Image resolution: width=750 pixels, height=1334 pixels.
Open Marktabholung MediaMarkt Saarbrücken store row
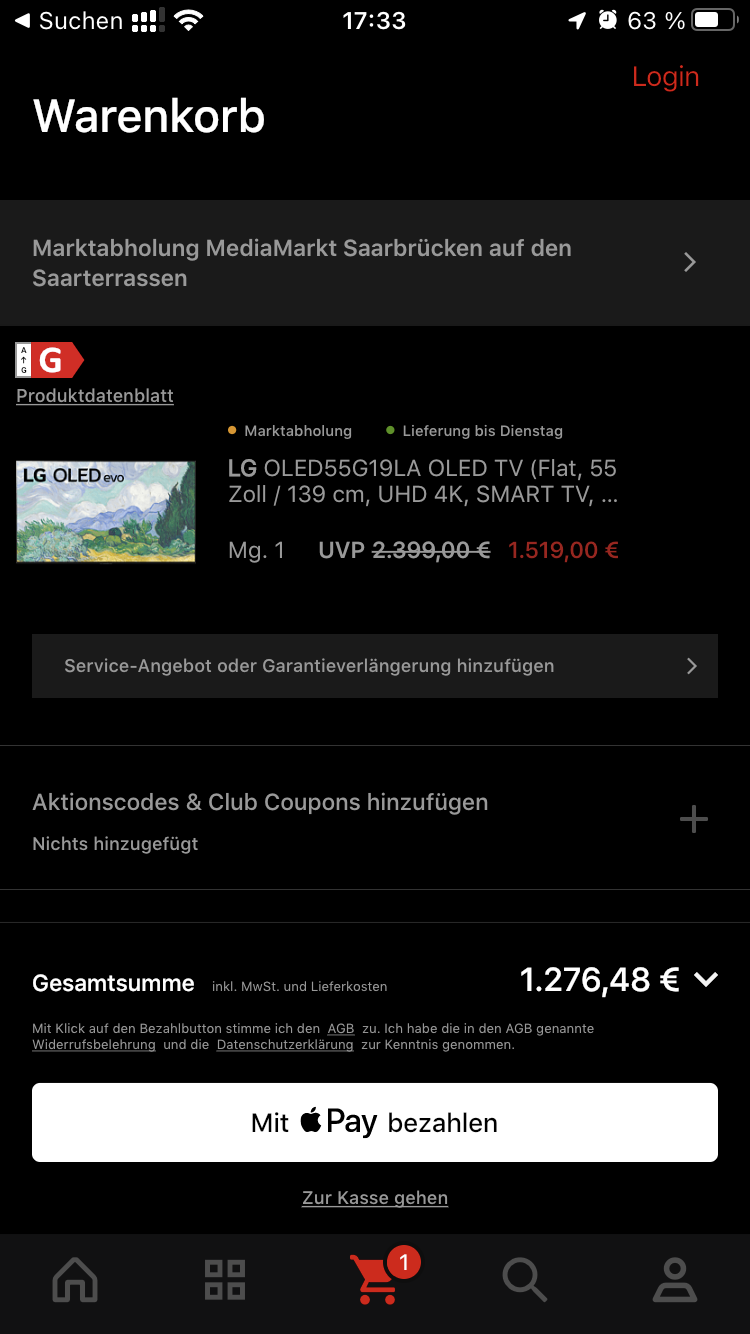(x=375, y=263)
